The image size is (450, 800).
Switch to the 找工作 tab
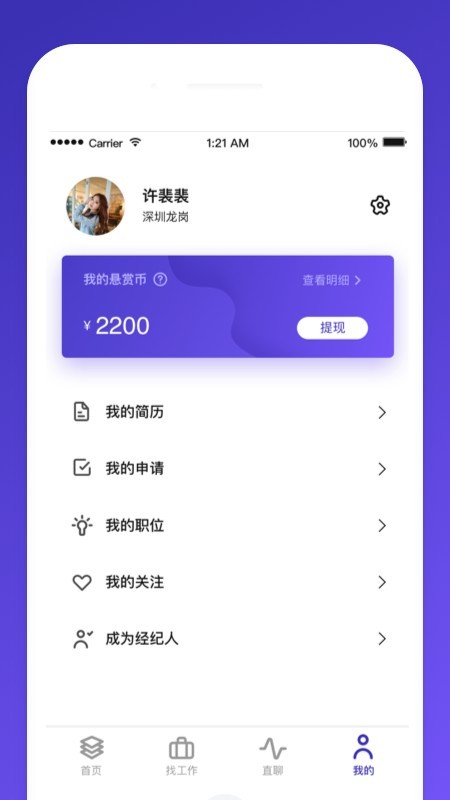click(182, 756)
